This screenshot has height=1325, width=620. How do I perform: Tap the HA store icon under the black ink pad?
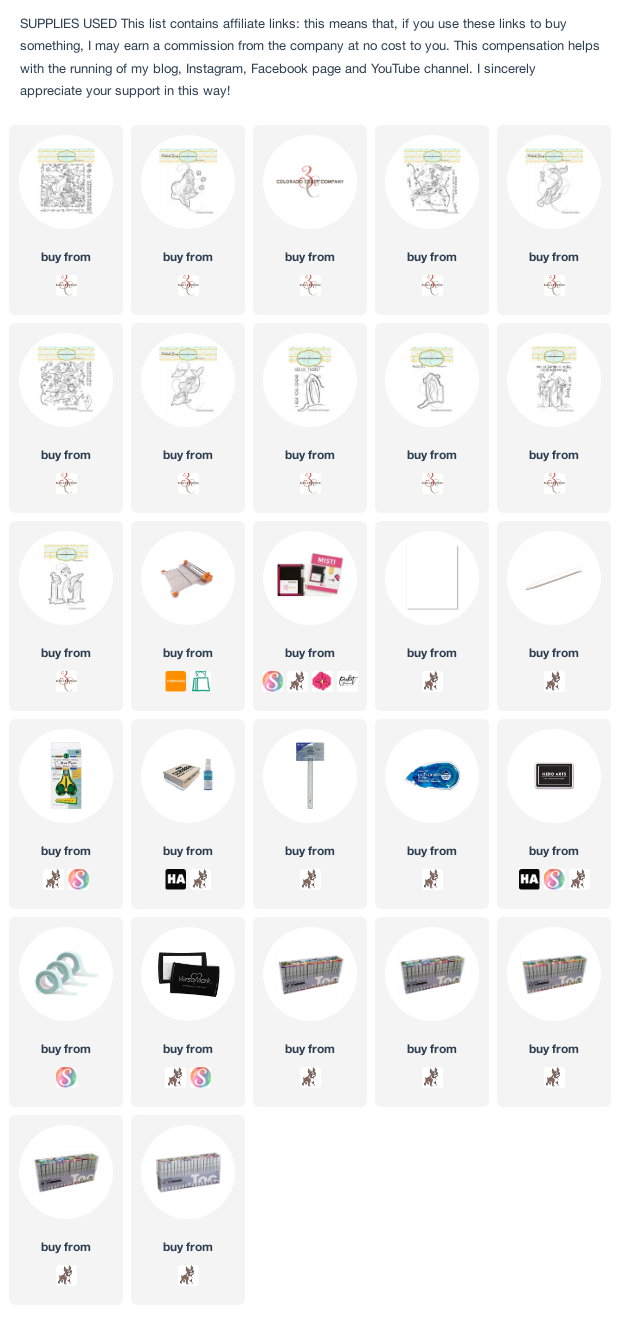[x=529, y=879]
